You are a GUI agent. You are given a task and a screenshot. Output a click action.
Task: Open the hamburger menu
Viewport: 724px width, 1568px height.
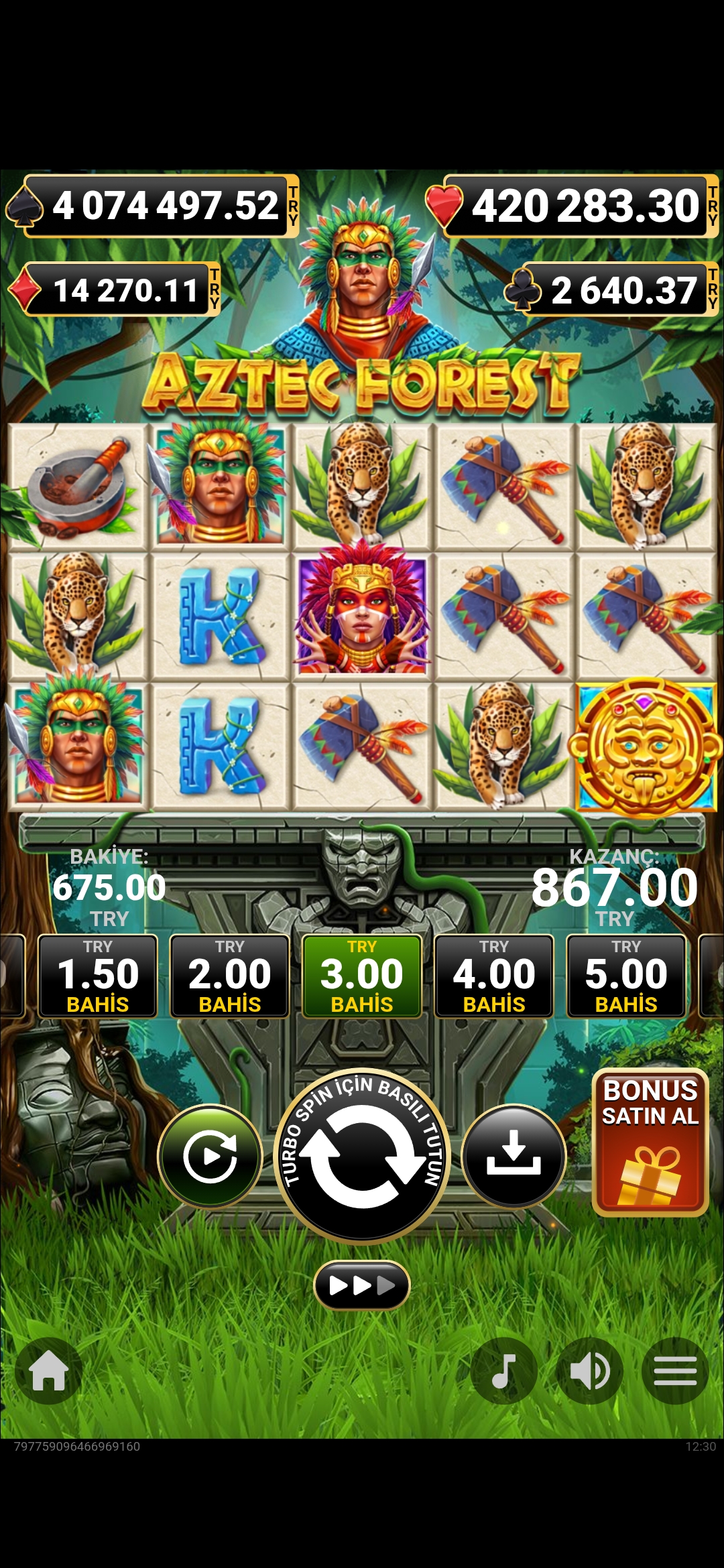675,1371
